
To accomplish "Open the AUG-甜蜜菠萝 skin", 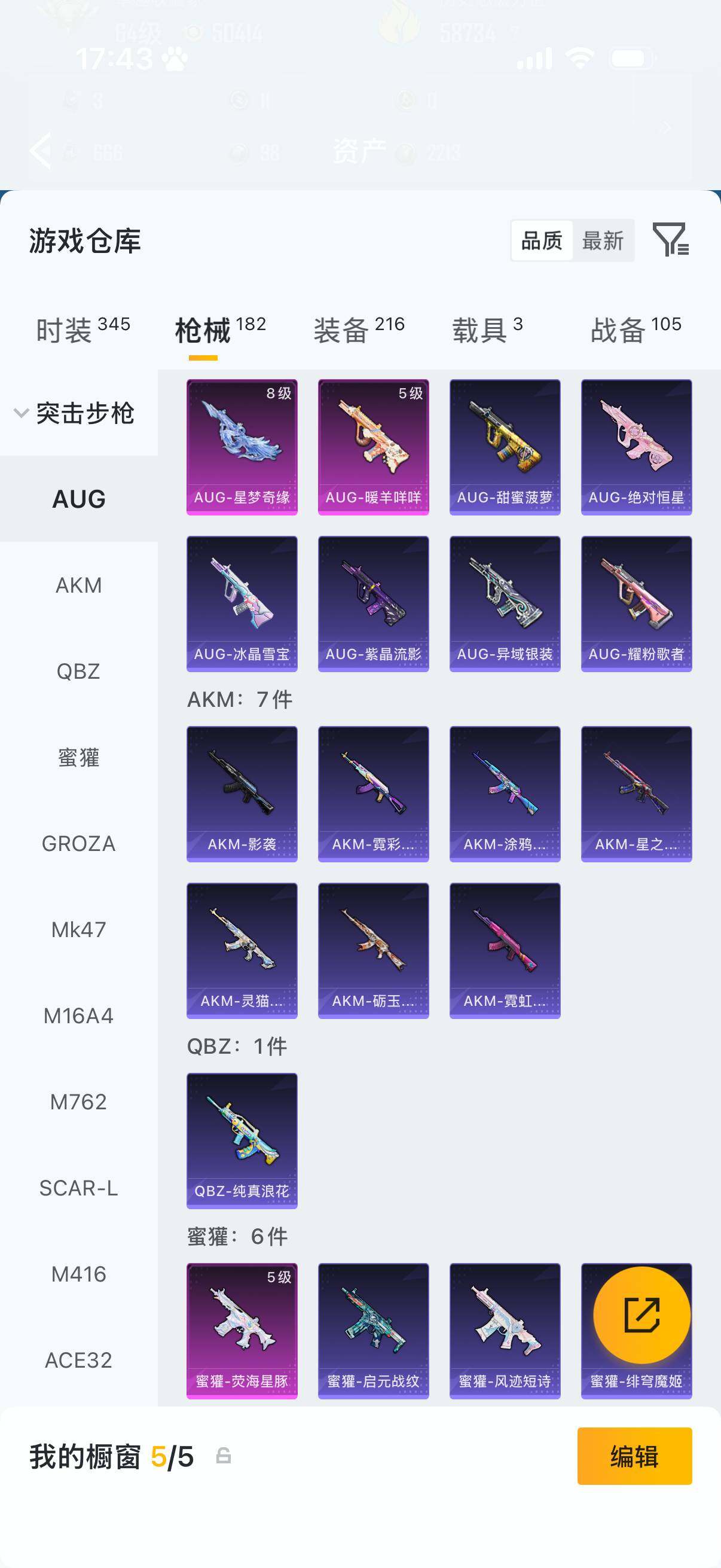I will pyautogui.click(x=505, y=447).
